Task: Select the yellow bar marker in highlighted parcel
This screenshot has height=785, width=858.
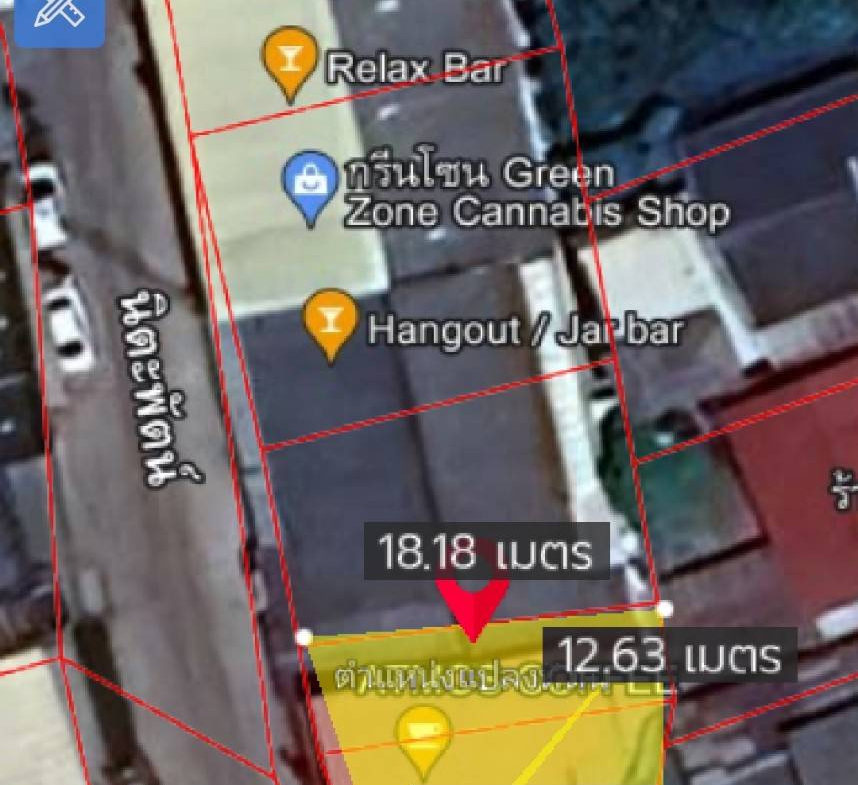Action: coord(424,735)
